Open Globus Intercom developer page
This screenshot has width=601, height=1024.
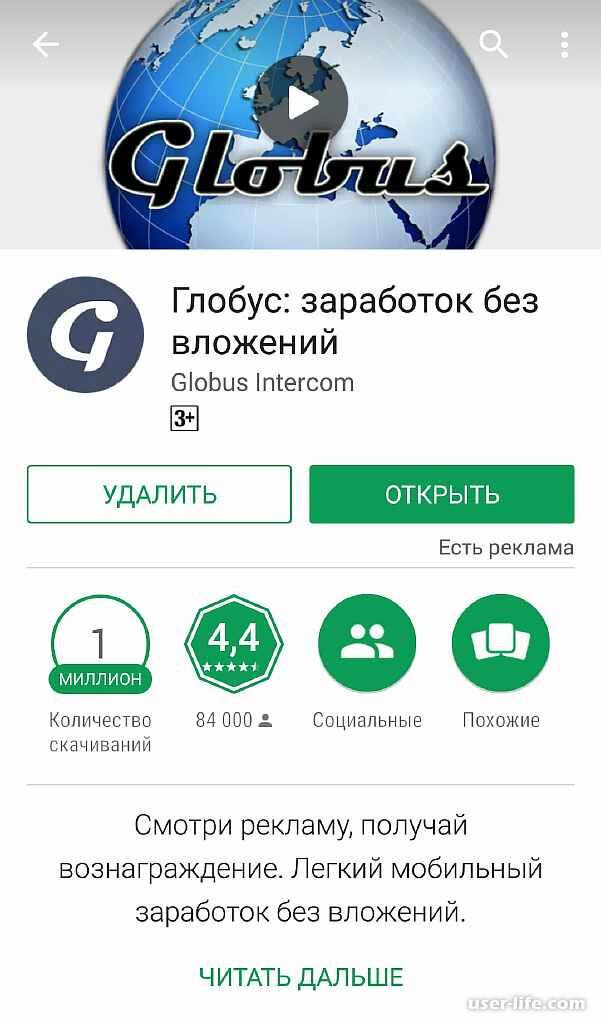(262, 382)
